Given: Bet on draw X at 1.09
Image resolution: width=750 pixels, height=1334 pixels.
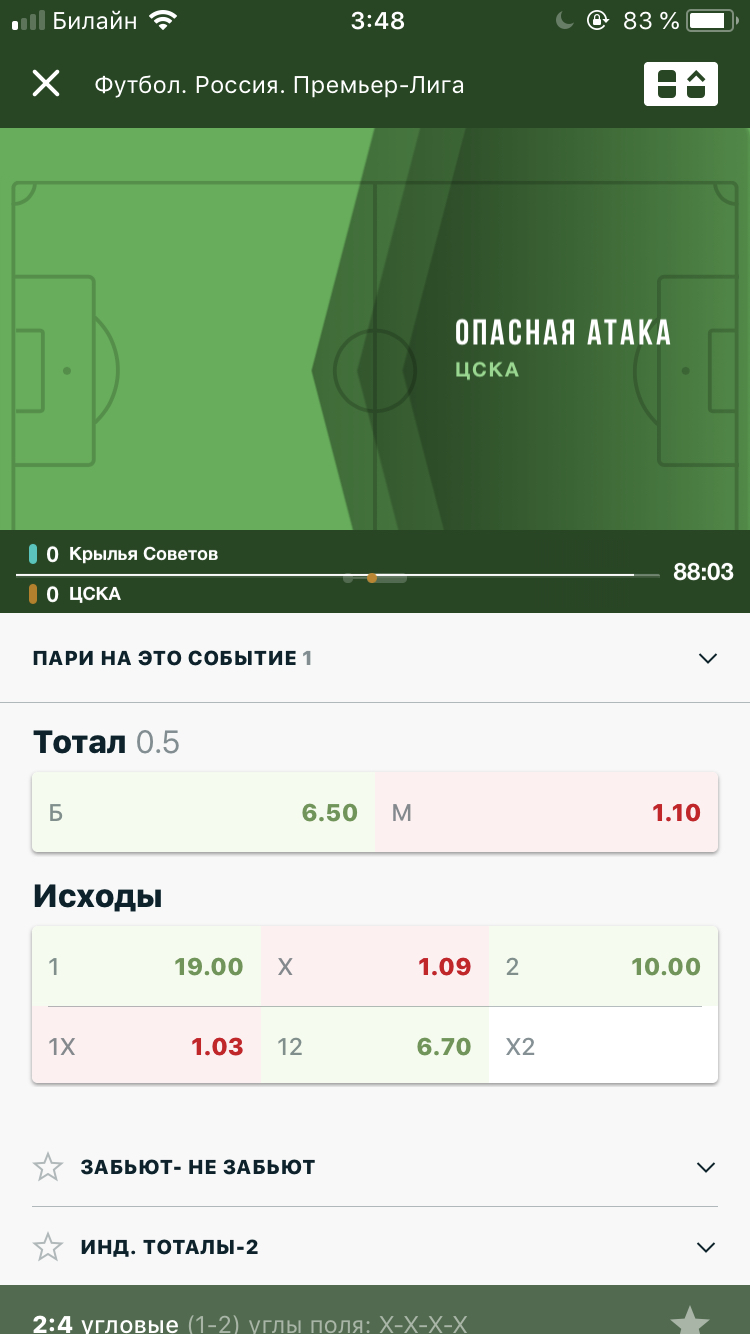Looking at the screenshot, I should coord(375,966).
